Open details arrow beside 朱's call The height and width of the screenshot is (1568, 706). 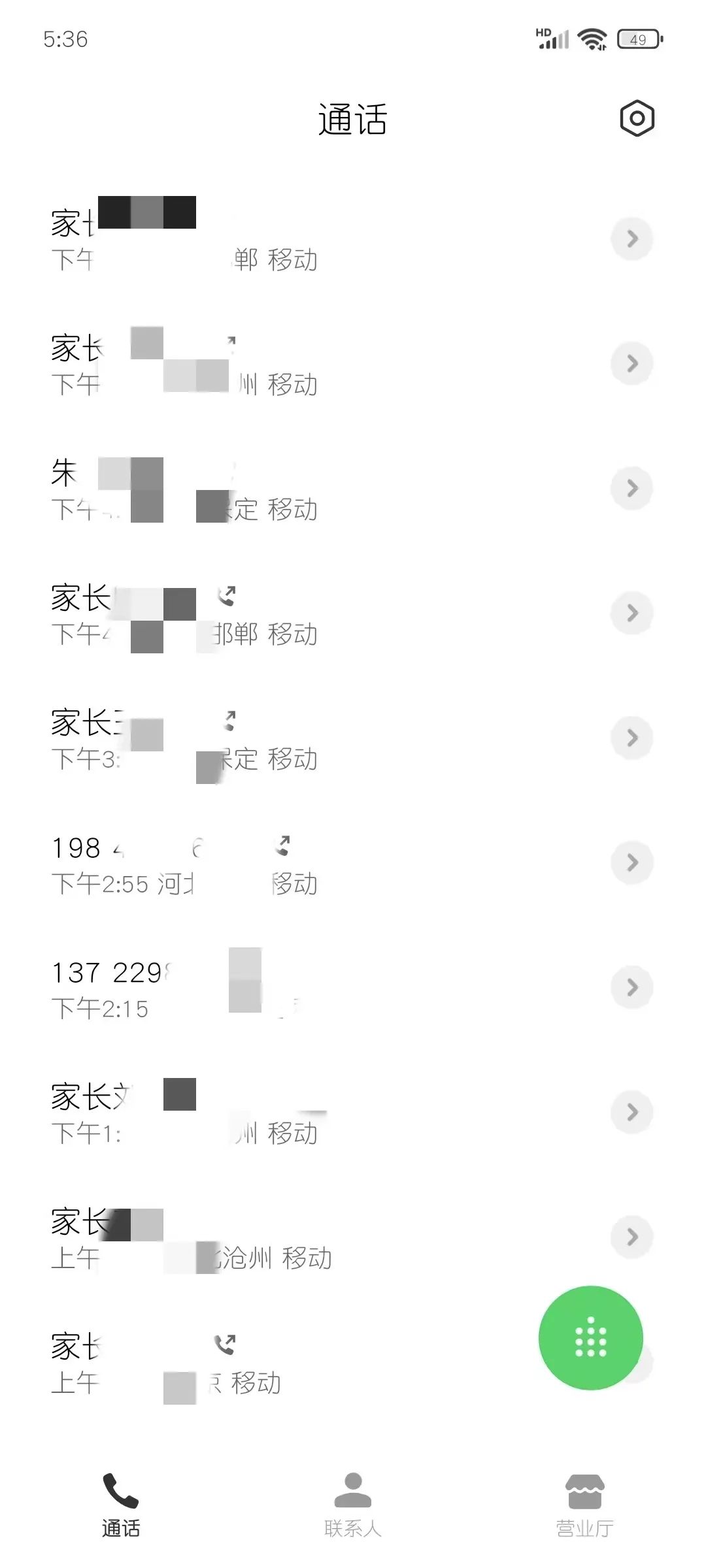coord(631,488)
